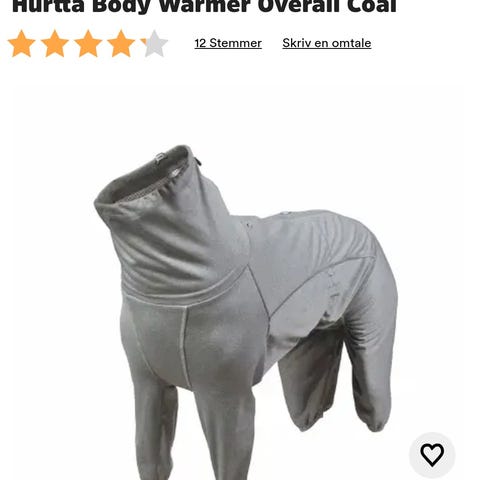Tap Skriv en omtale link
This screenshot has height=480, width=480.
point(327,43)
